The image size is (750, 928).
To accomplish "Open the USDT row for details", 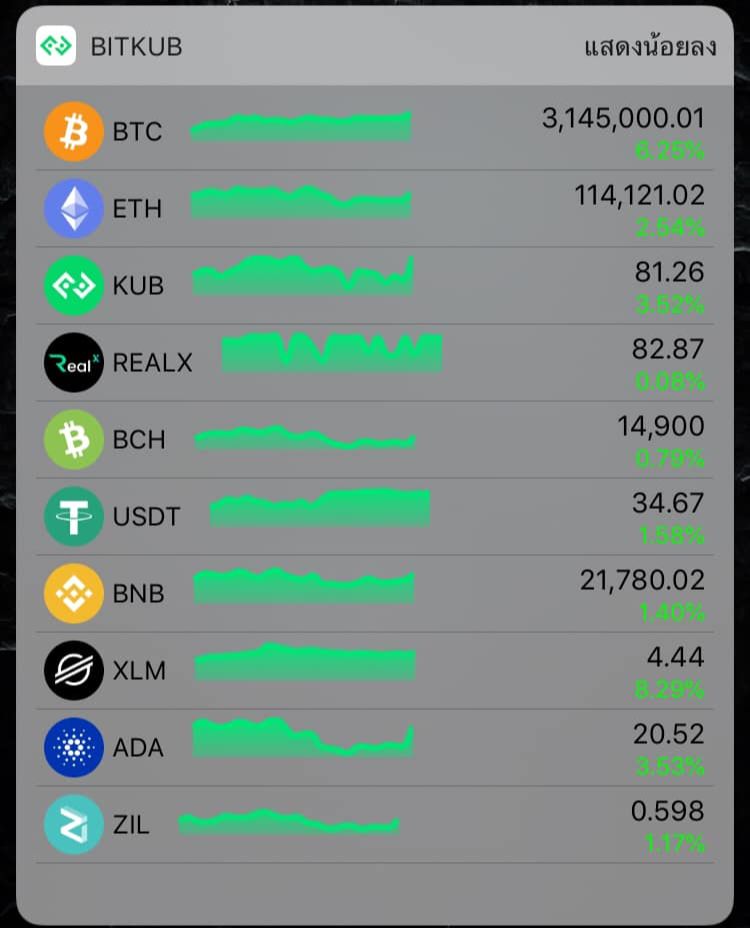I will pos(375,516).
